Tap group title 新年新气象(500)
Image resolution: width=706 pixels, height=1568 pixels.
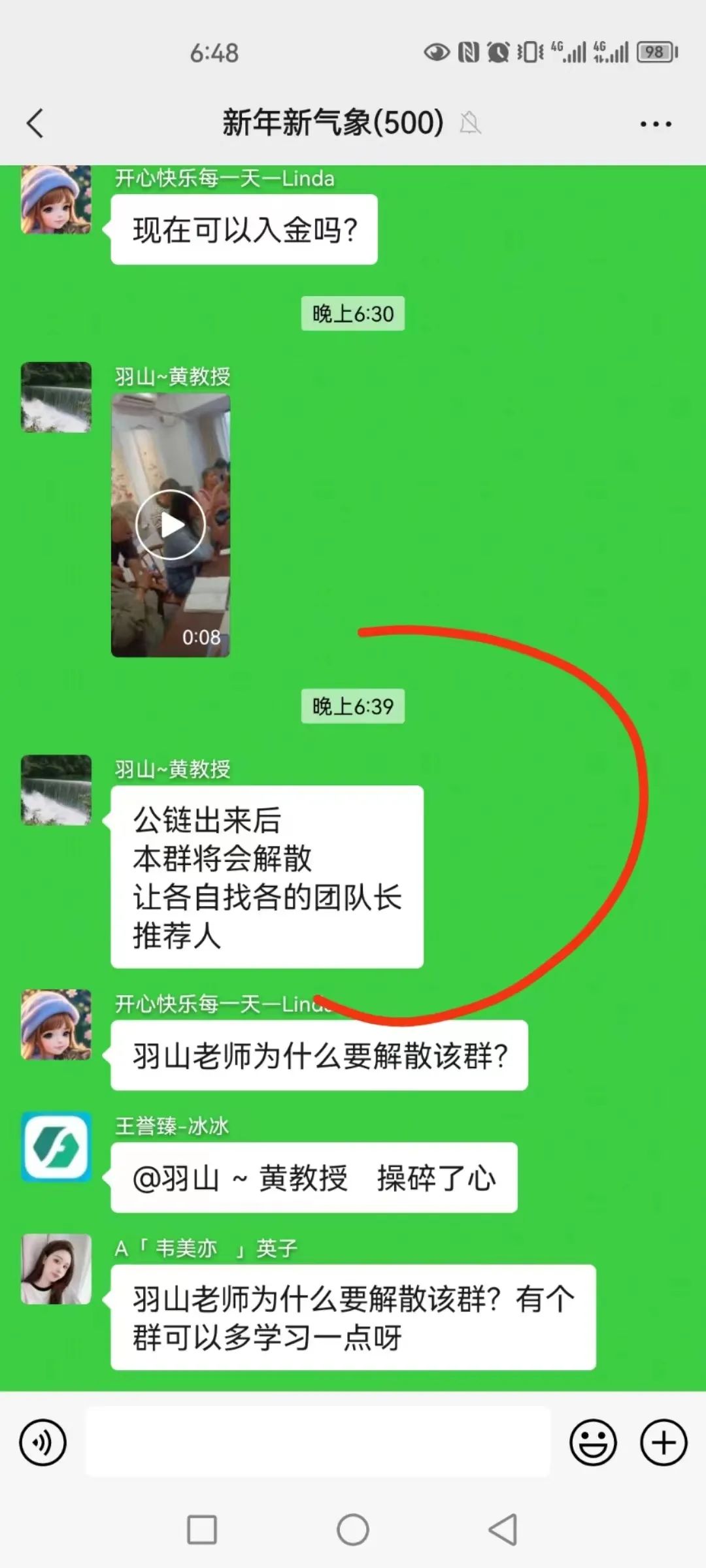tap(330, 123)
